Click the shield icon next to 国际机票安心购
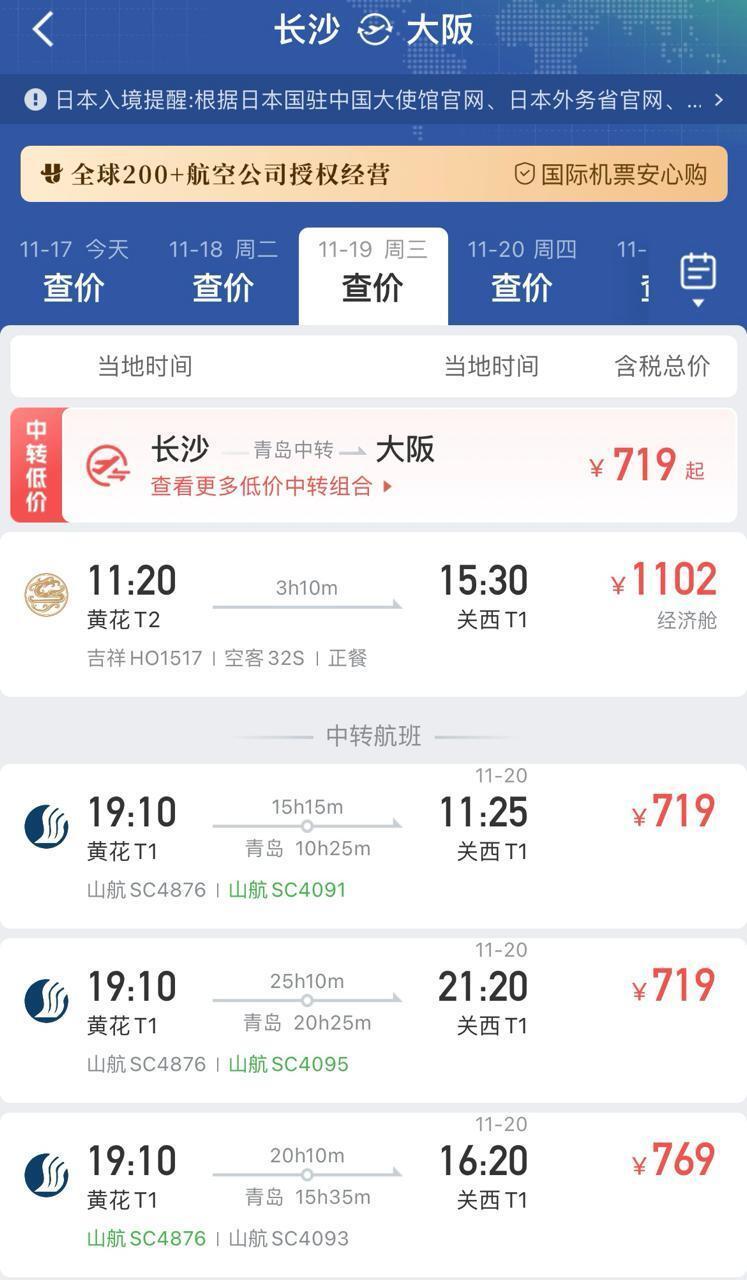 tap(523, 174)
